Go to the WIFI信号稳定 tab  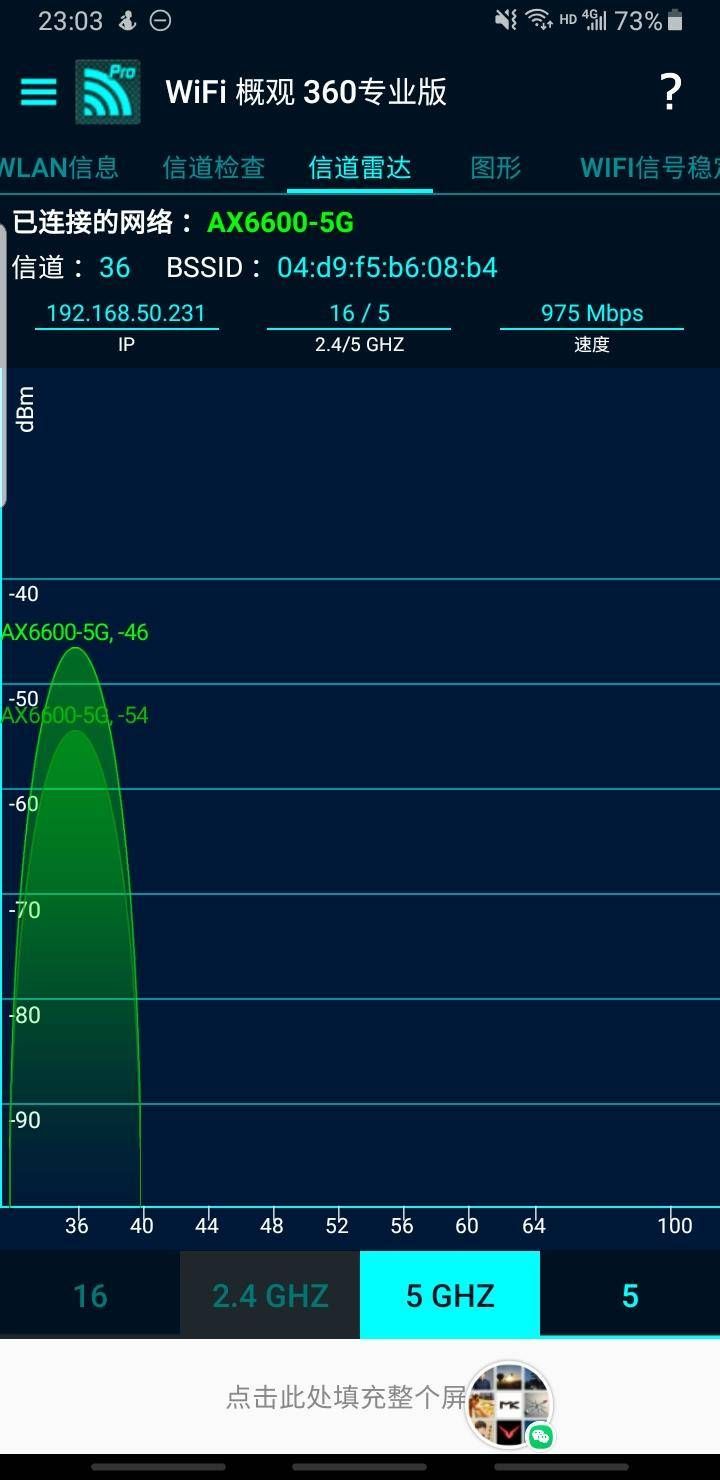(650, 167)
